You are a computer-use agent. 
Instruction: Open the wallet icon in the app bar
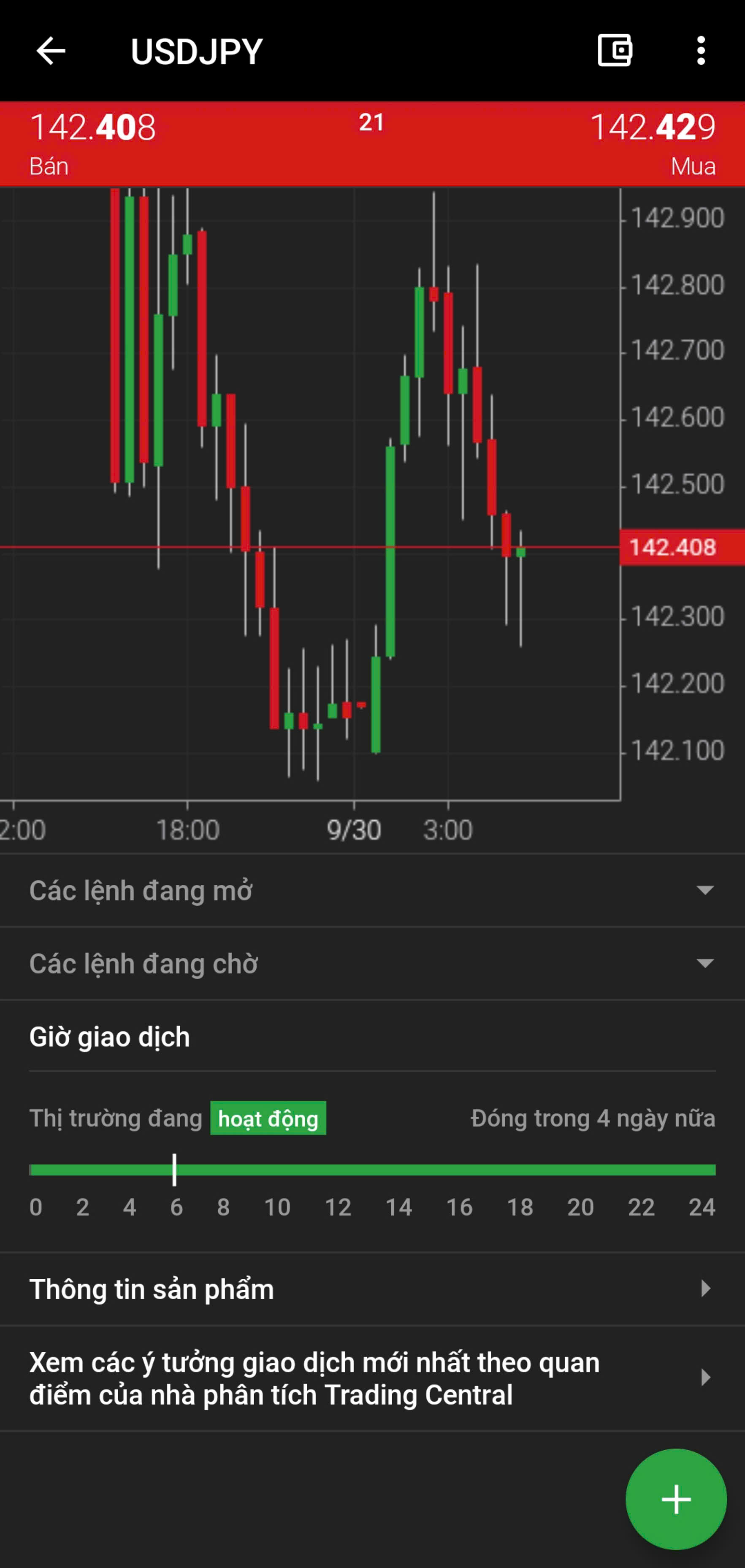pos(615,51)
